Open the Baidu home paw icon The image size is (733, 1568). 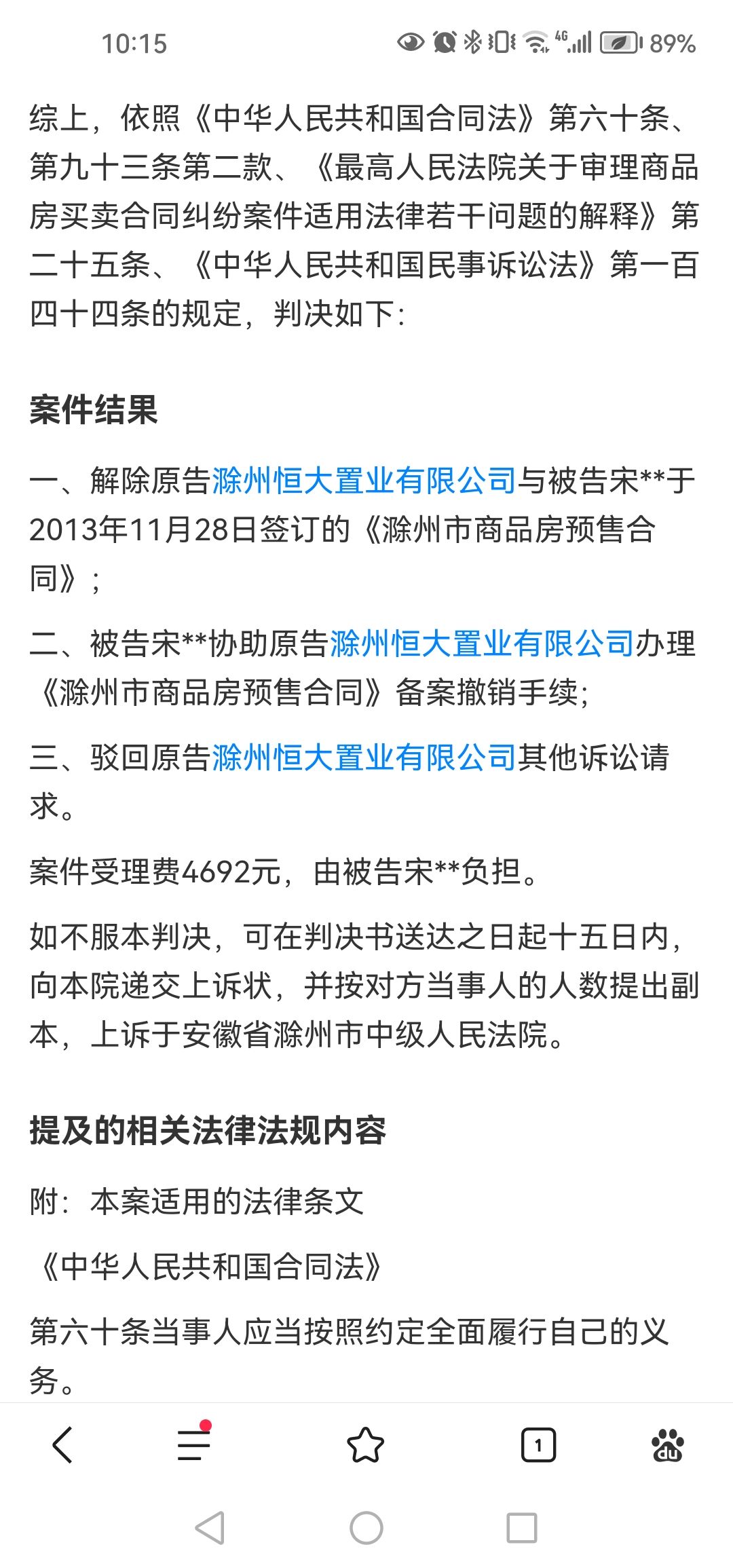[x=667, y=1444]
